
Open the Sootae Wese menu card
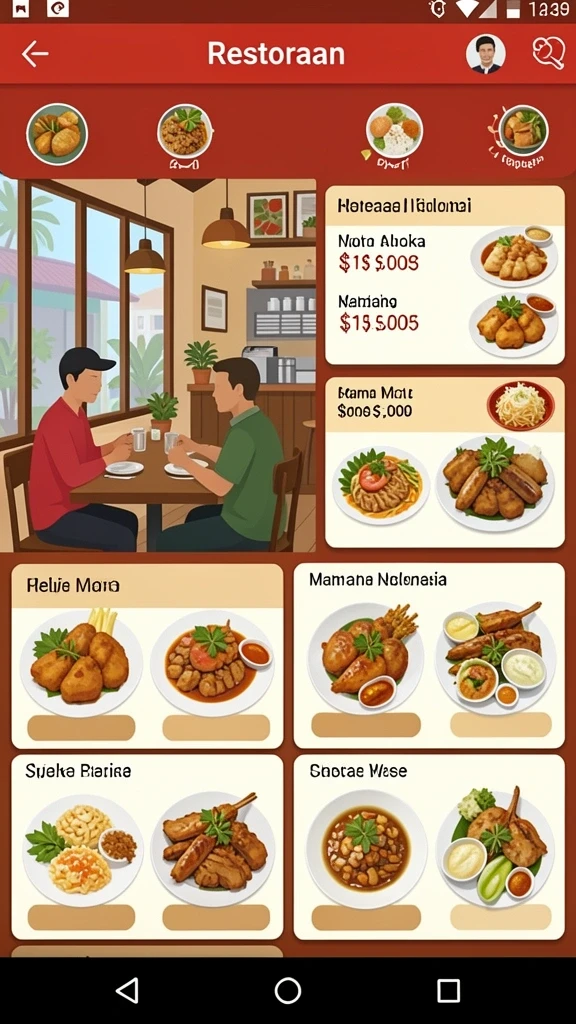tap(429, 847)
